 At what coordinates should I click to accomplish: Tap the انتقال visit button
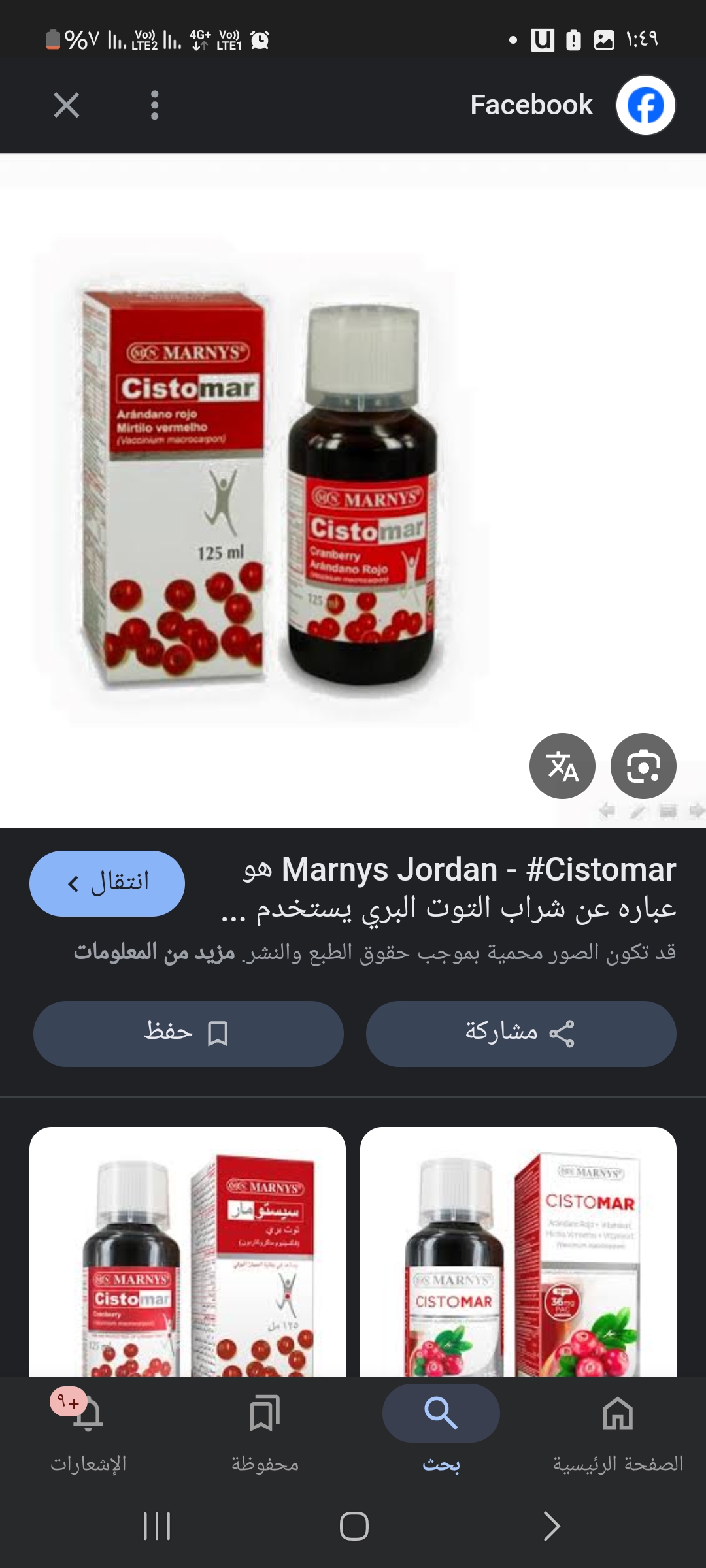[107, 883]
